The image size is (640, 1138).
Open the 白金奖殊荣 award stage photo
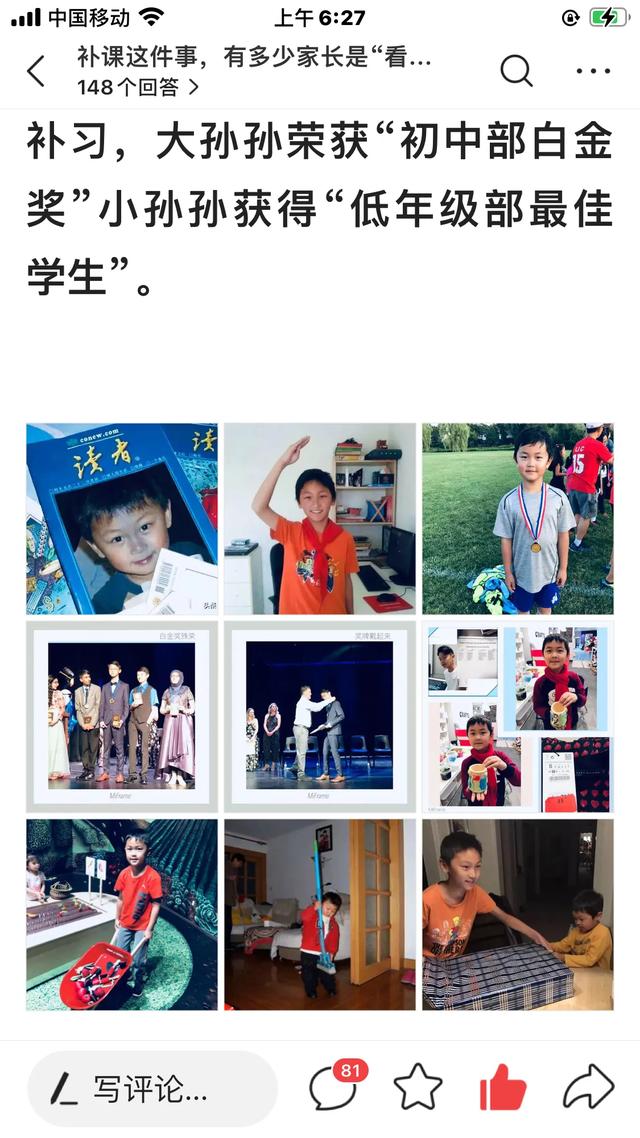coord(122,716)
